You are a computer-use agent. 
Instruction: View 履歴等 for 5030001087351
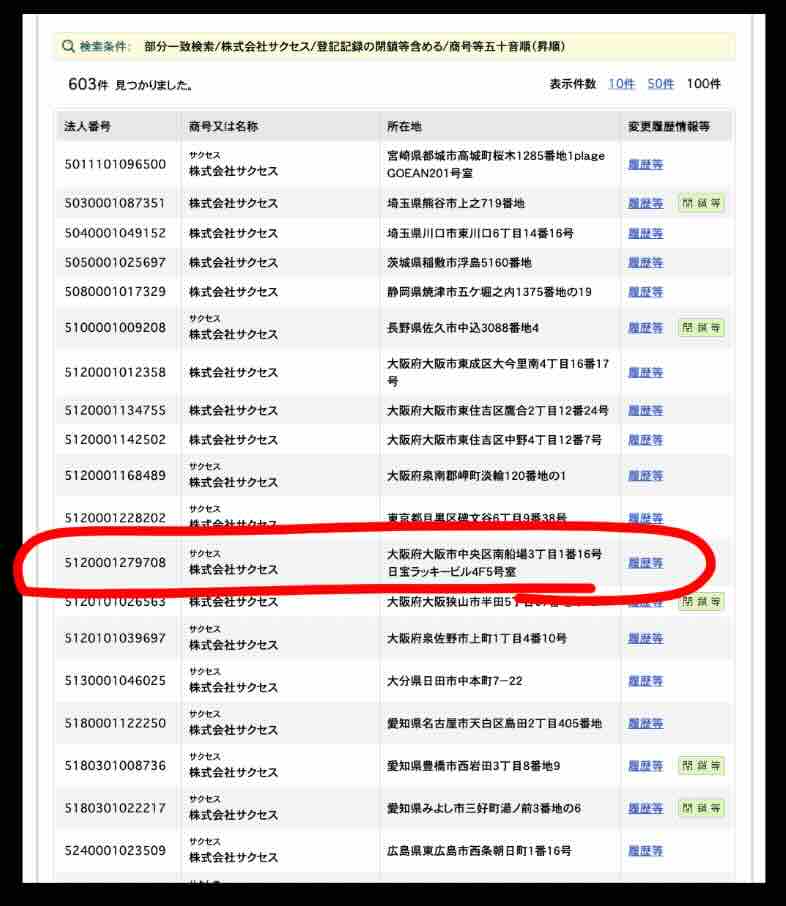(x=645, y=204)
